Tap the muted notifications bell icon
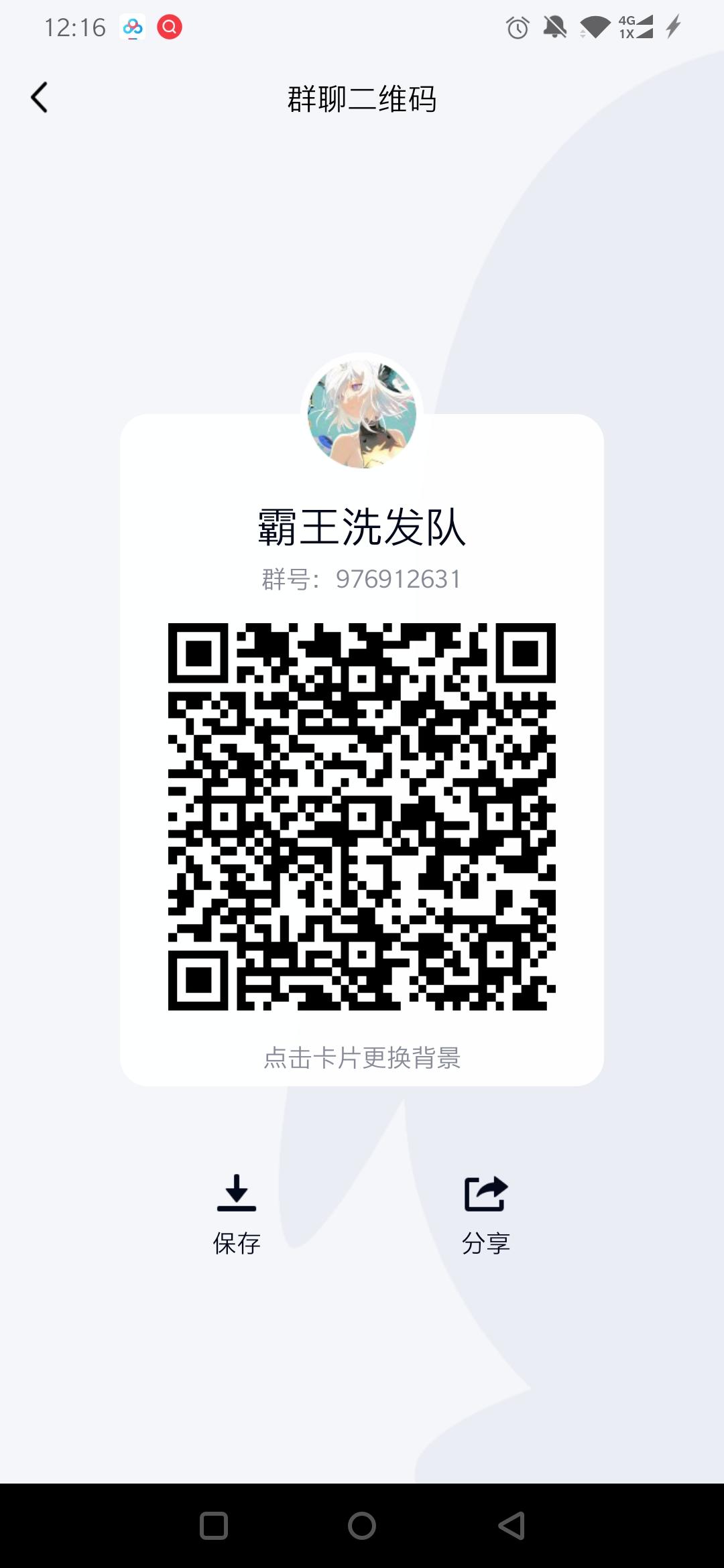Viewport: 724px width, 1568px height. pyautogui.click(x=554, y=27)
